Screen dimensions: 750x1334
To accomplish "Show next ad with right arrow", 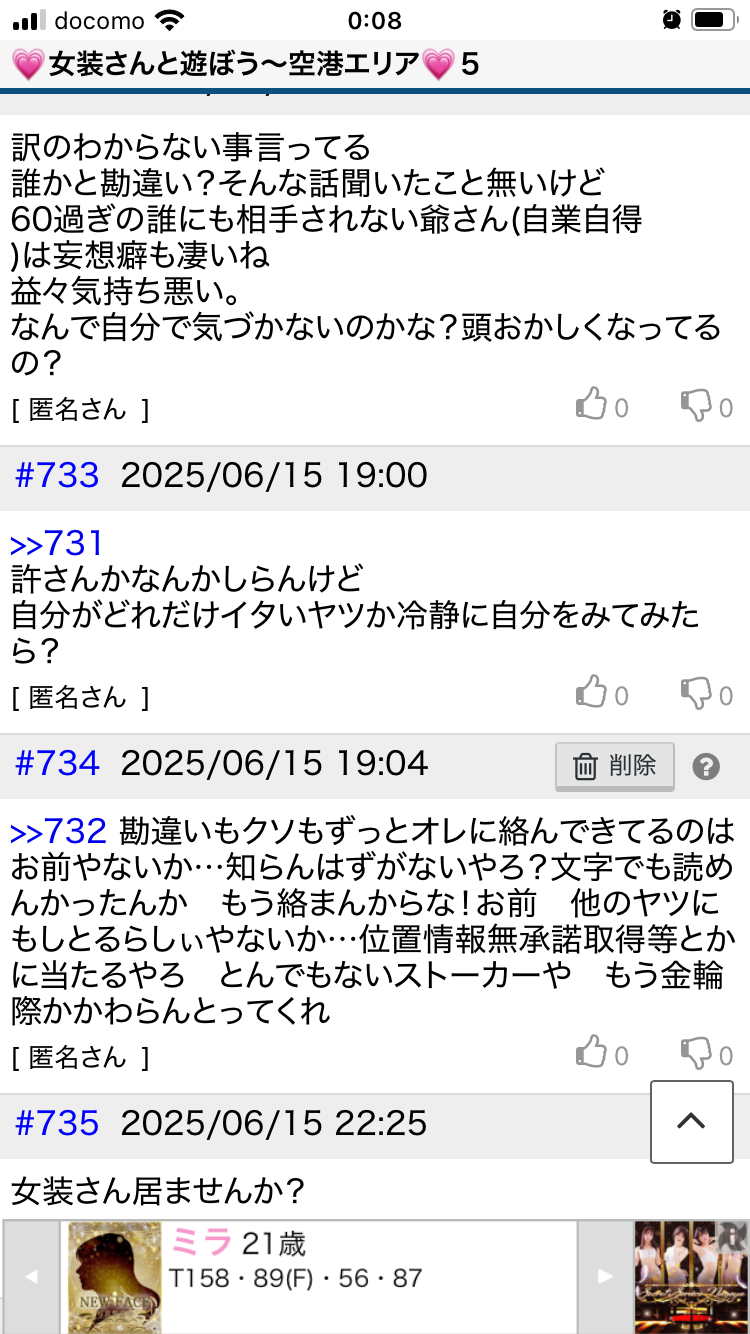I will point(603,1277).
